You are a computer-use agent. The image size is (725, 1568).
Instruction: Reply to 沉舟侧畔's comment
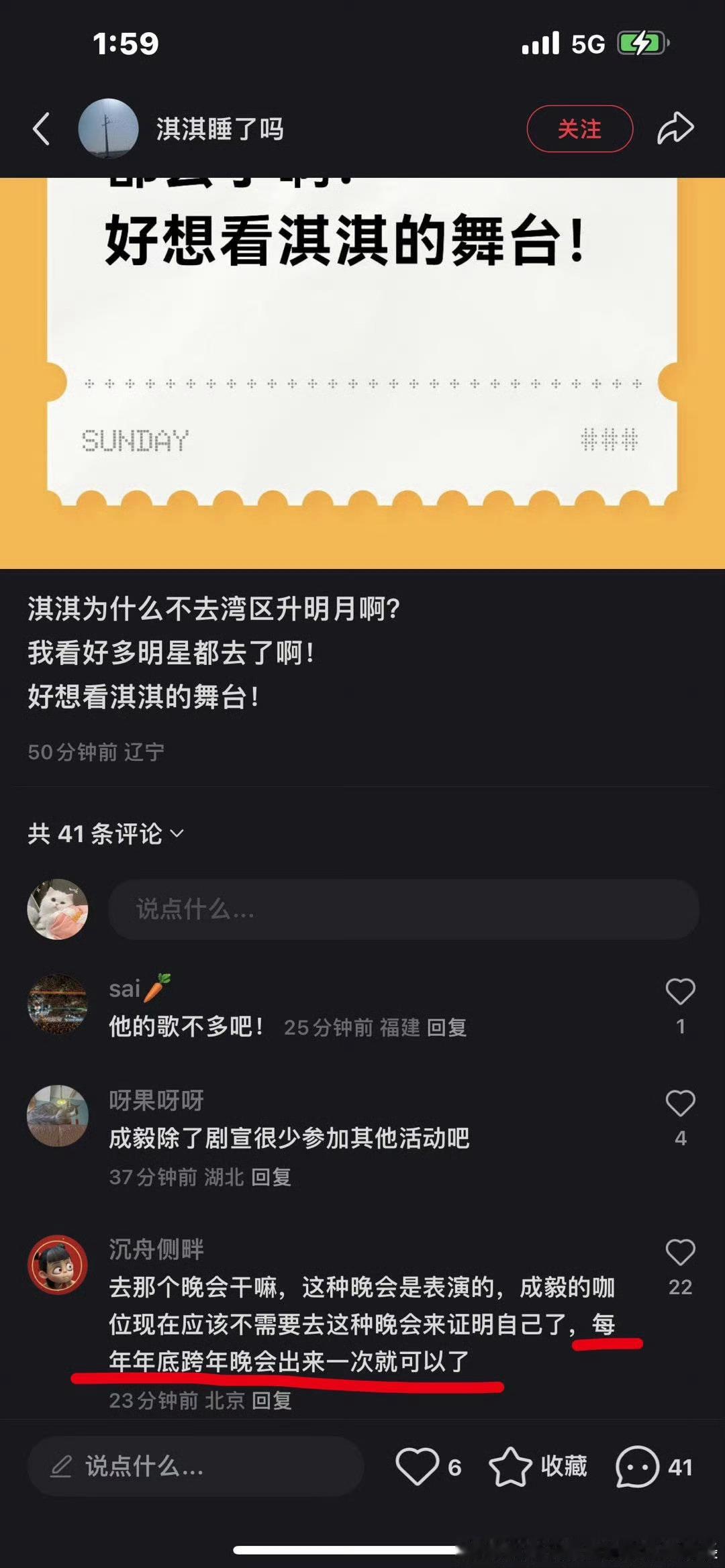click(x=271, y=1400)
